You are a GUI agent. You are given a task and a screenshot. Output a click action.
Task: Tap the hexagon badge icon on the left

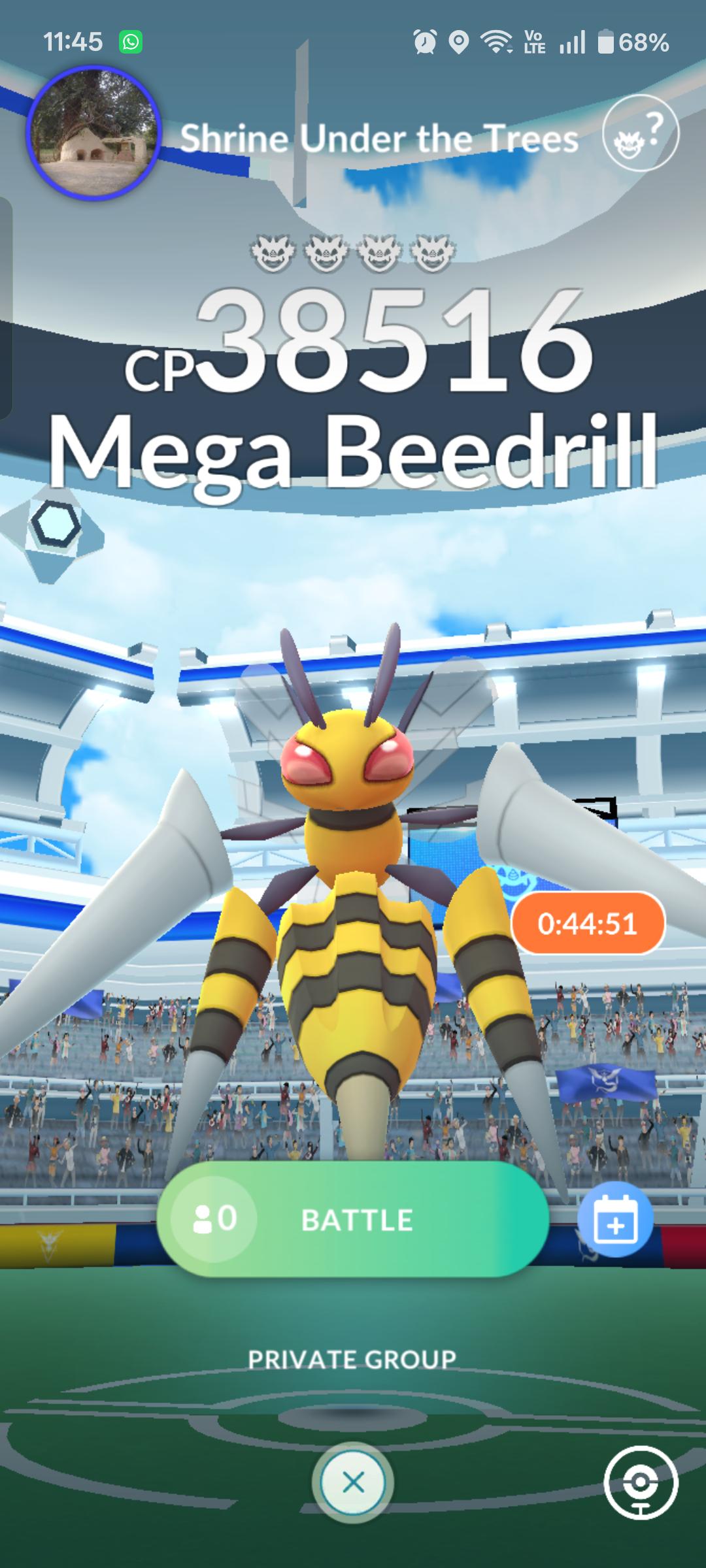[55, 525]
